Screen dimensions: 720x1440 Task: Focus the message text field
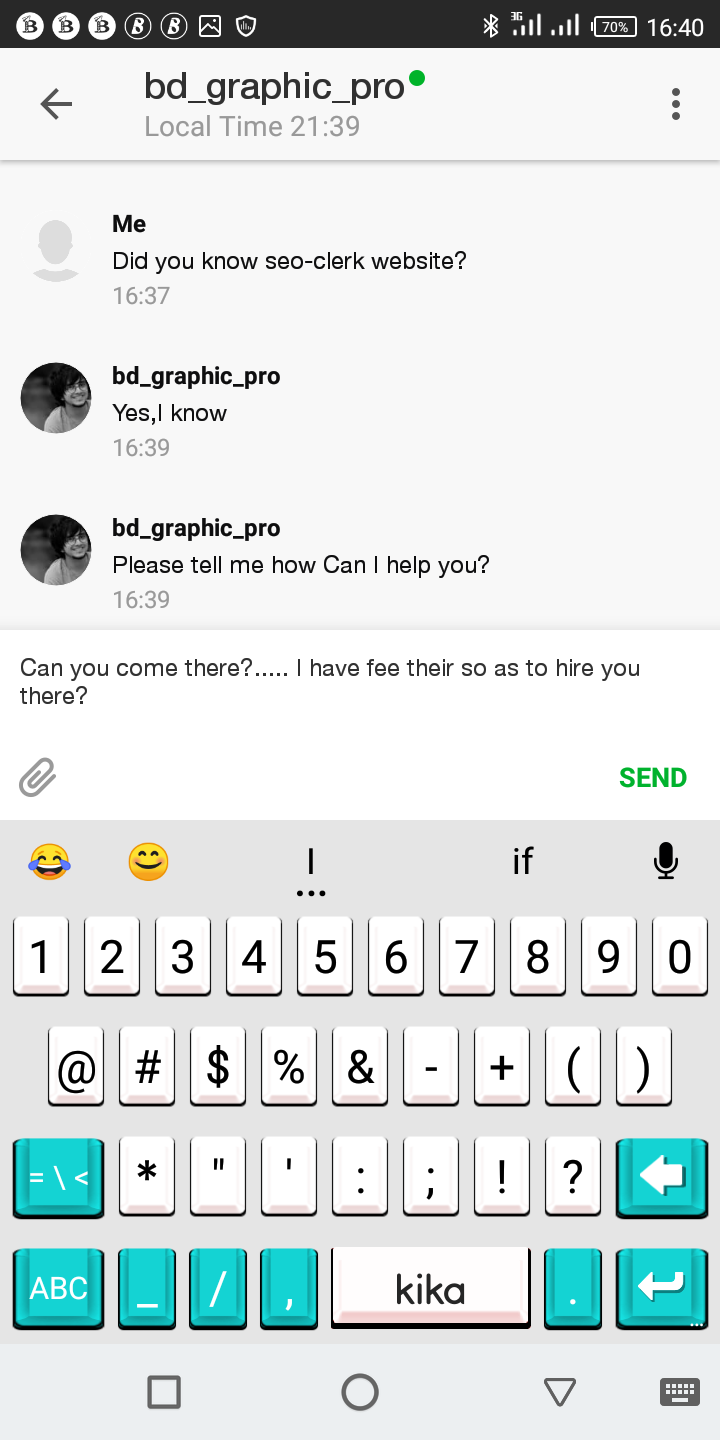tap(330, 682)
